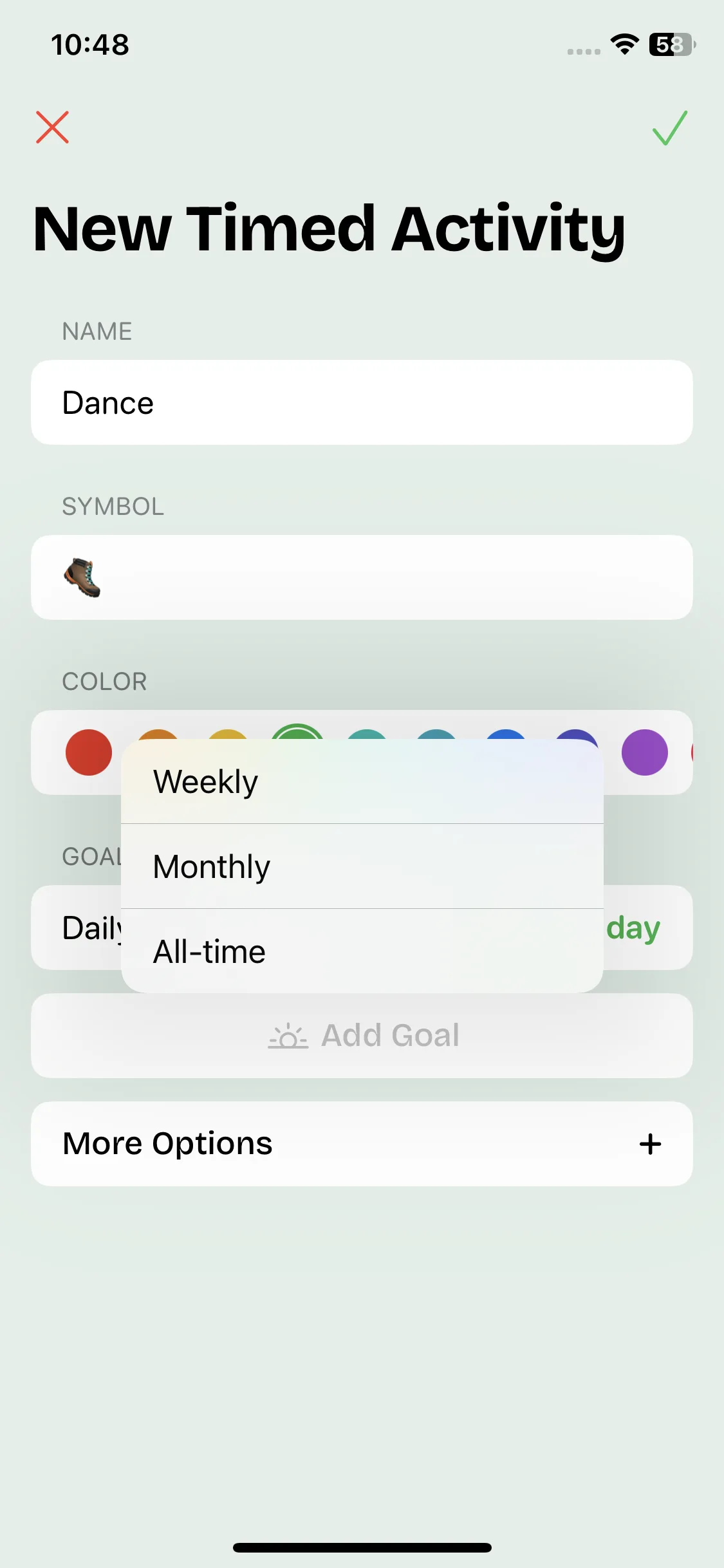Screen dimensions: 724x1568
Task: Expand More Options
Action: 362,1144
